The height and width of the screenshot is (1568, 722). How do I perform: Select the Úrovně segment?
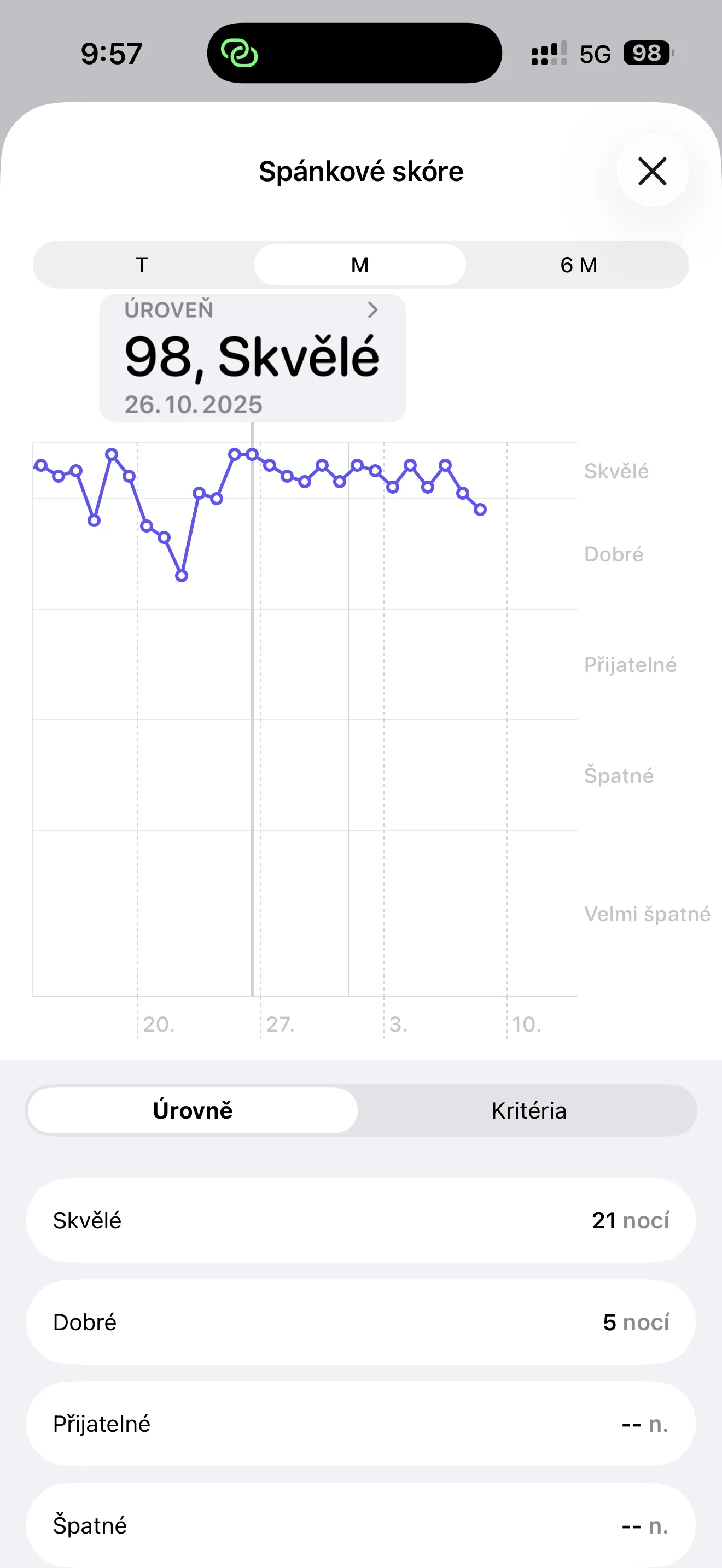[x=193, y=1110]
